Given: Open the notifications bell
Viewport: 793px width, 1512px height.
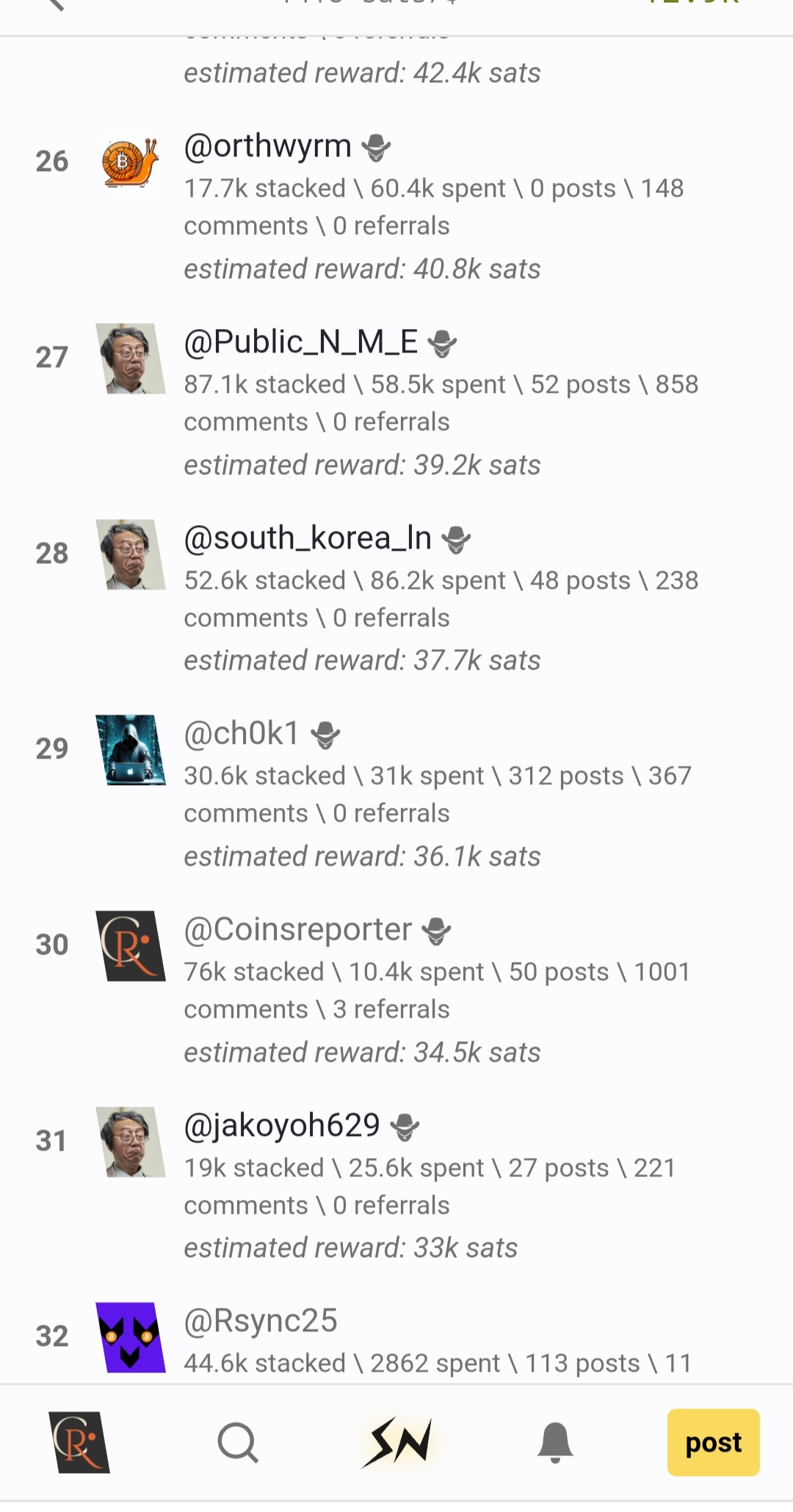Looking at the screenshot, I should click(555, 1442).
